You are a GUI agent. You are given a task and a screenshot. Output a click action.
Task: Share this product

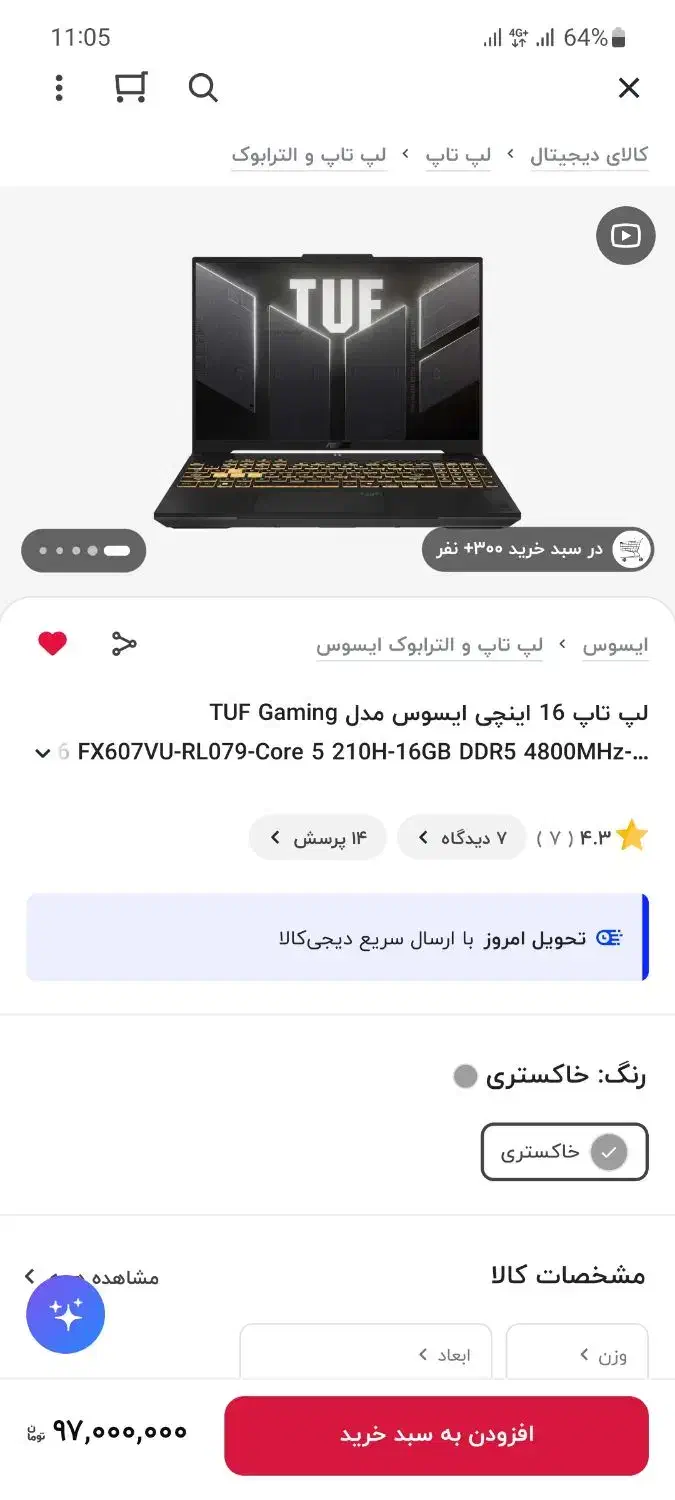click(123, 644)
